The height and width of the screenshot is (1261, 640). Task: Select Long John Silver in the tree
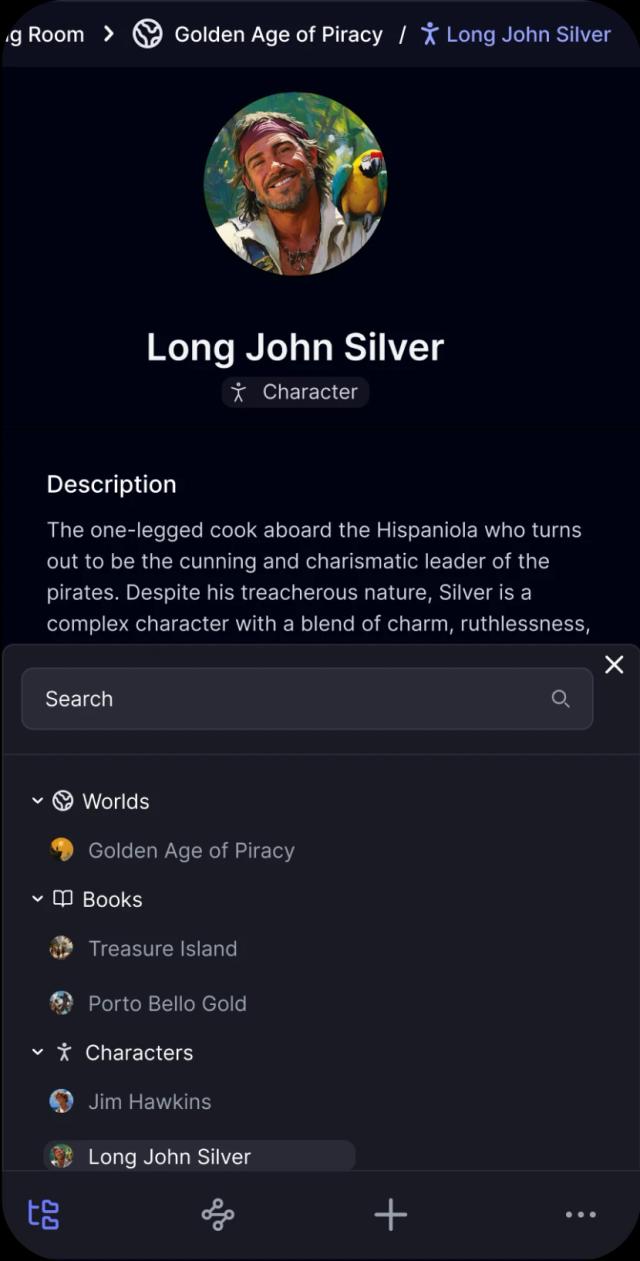tap(169, 1157)
